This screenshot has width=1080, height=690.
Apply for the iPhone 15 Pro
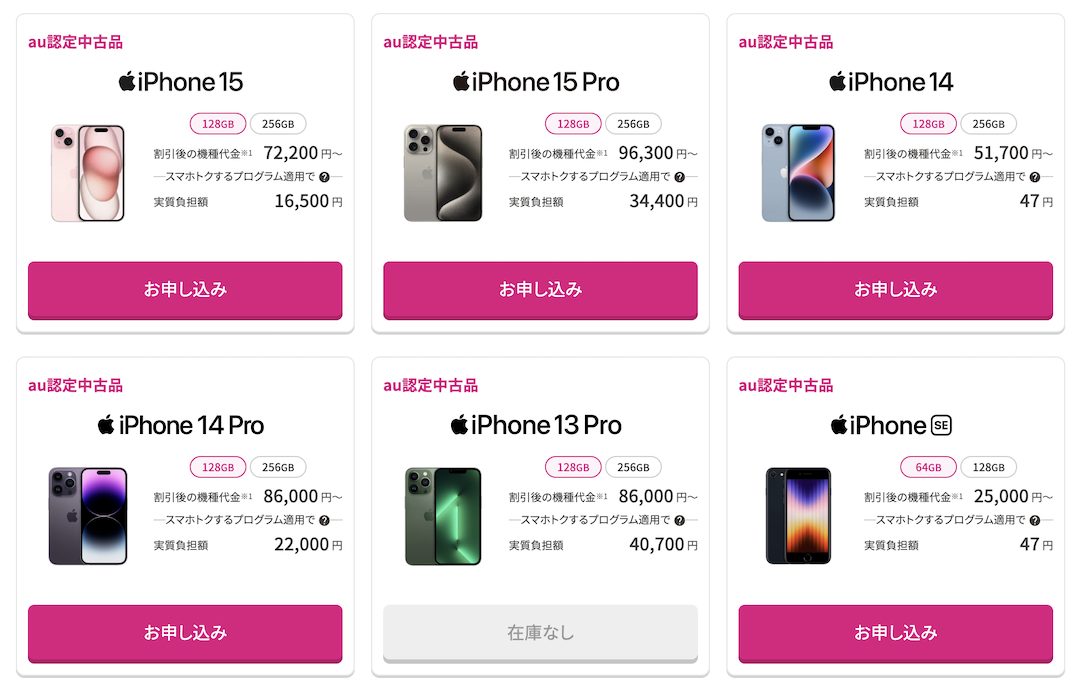[540, 290]
